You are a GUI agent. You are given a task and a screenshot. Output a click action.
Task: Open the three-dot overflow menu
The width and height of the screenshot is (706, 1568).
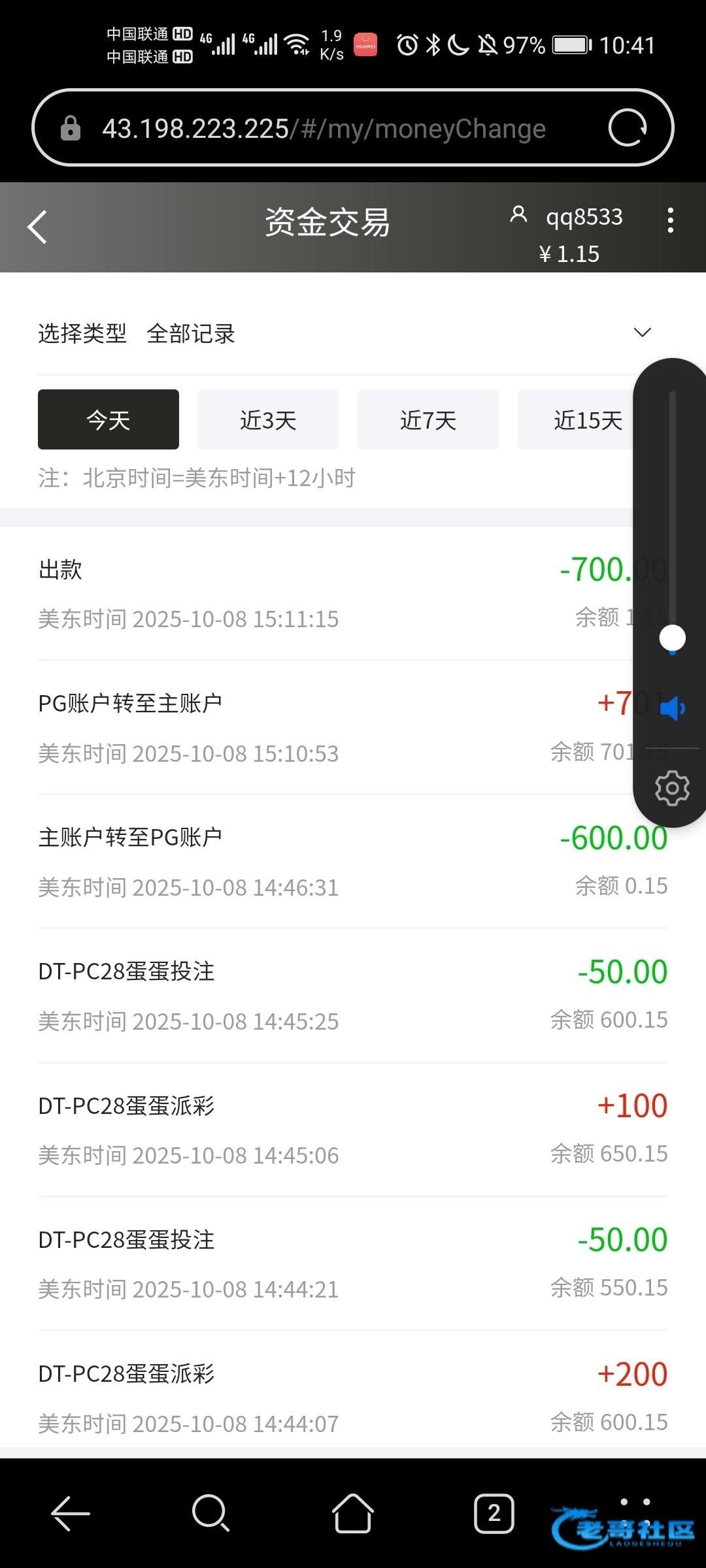click(670, 221)
